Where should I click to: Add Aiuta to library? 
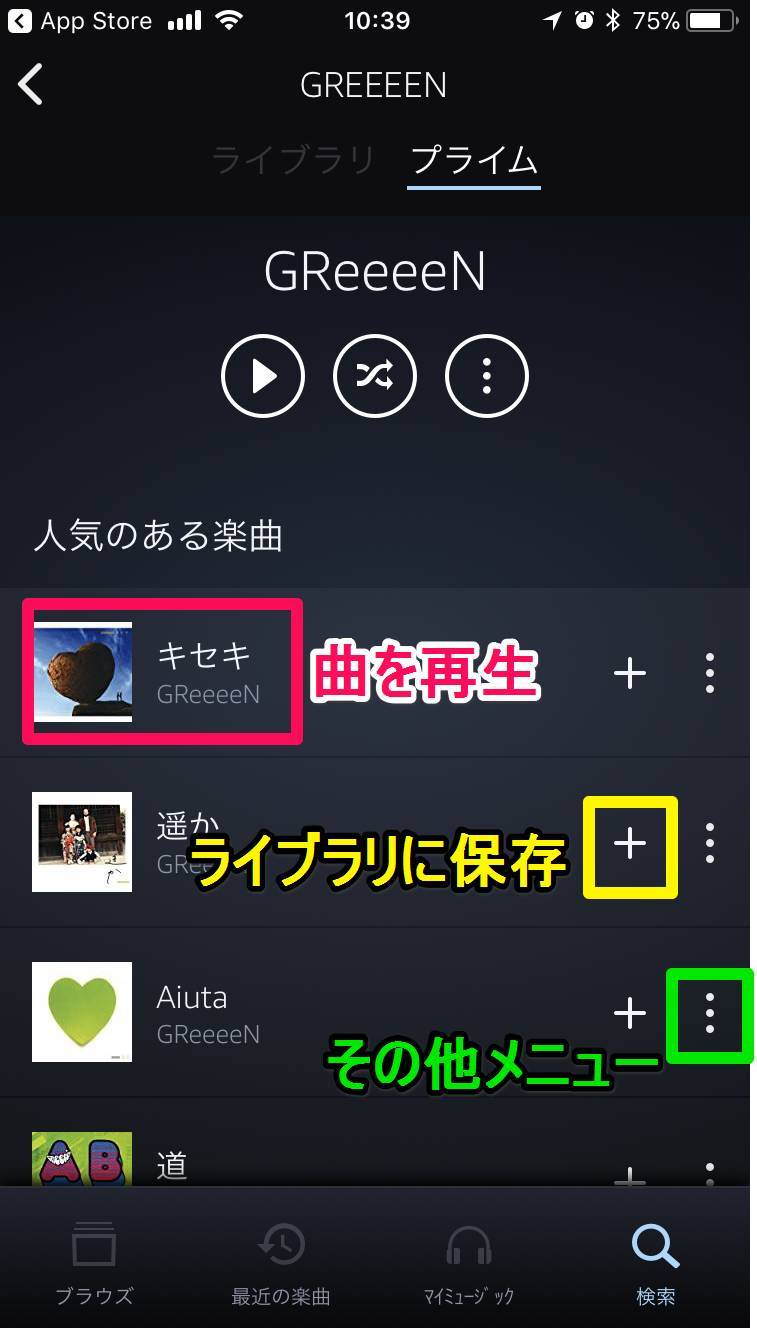(x=629, y=1014)
